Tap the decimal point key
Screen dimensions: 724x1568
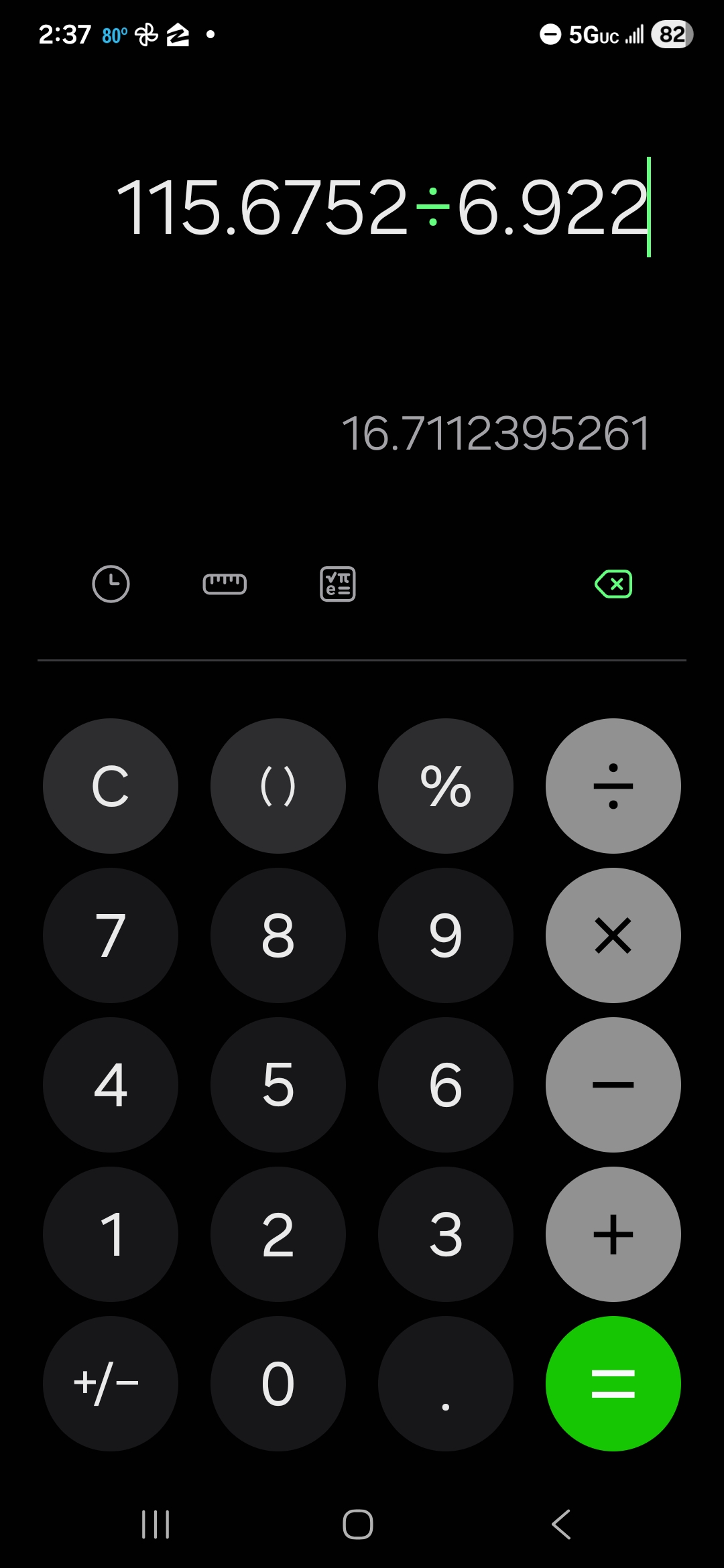point(445,1384)
